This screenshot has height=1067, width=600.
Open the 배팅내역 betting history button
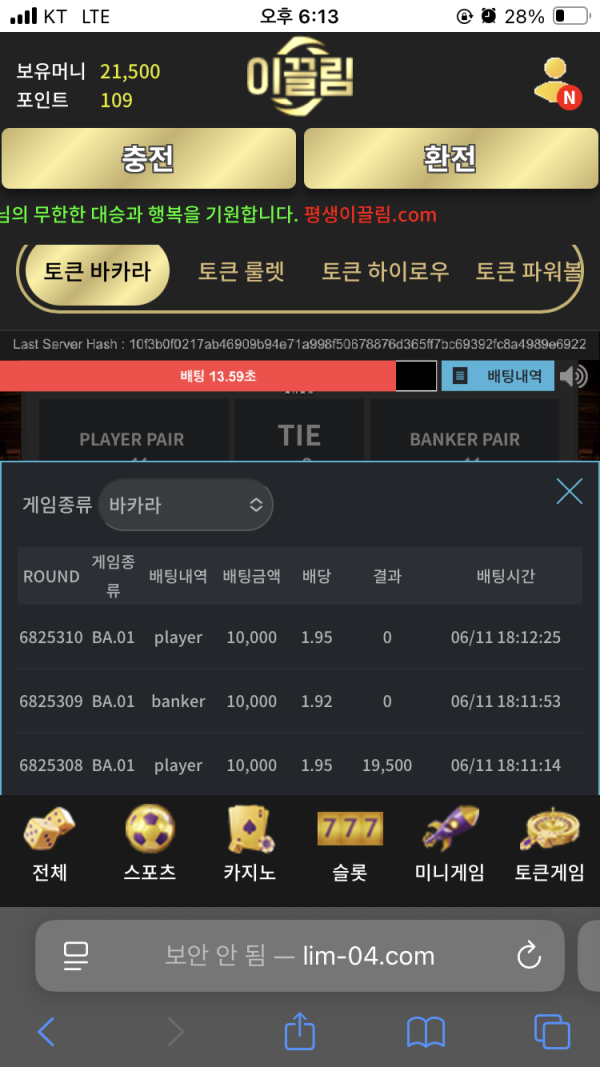[498, 376]
